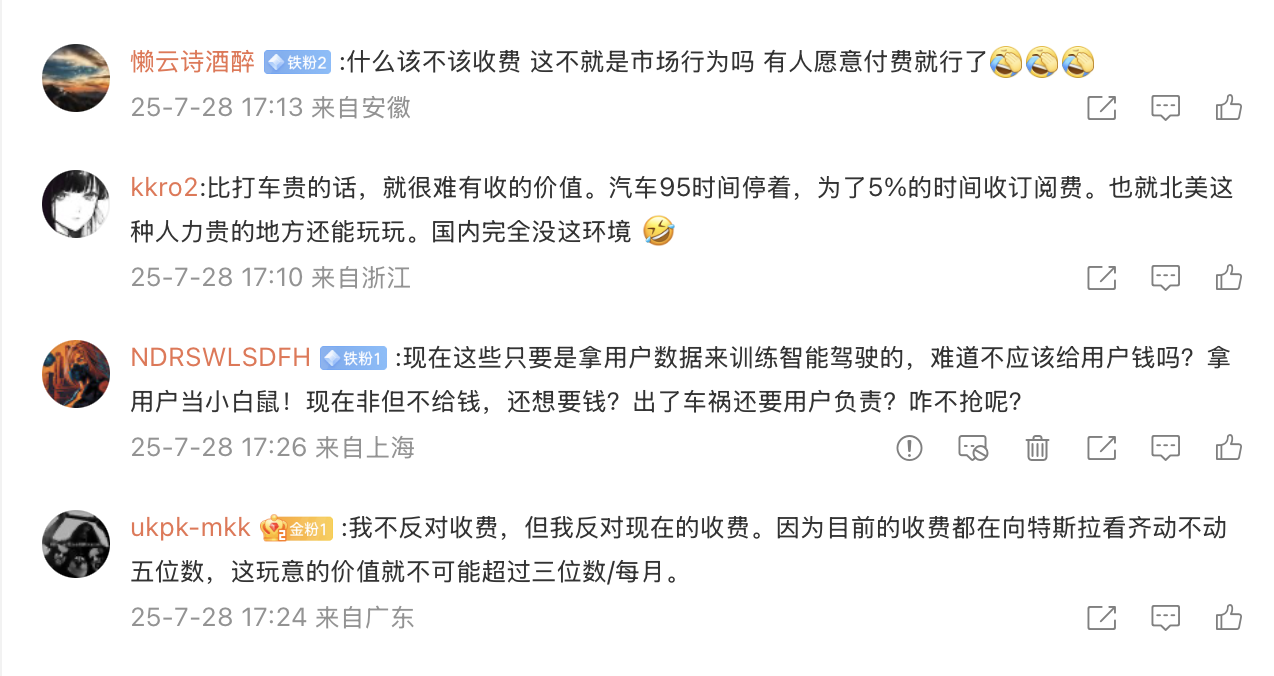Like NDRSWLSDFH's comment
1274x676 pixels.
point(1229,447)
